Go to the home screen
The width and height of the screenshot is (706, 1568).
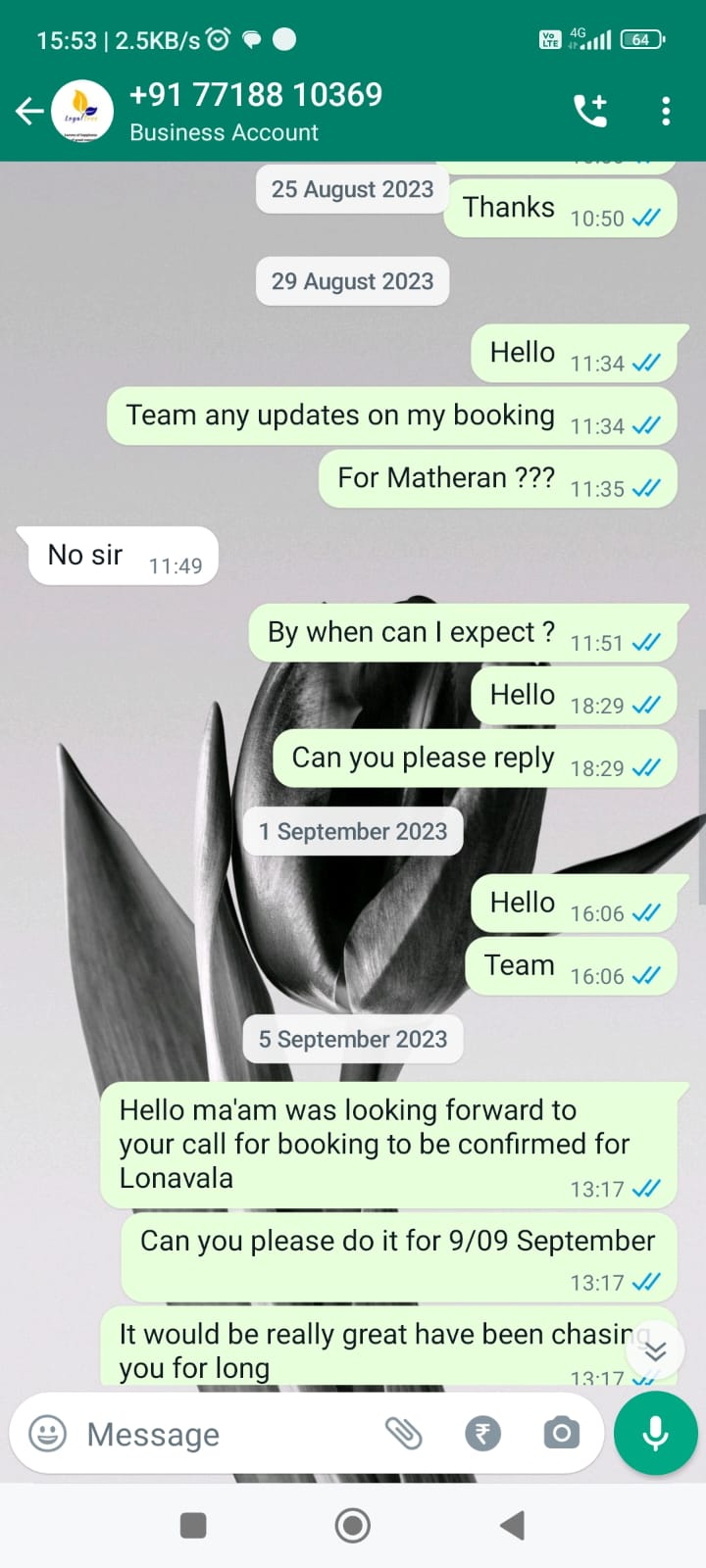353,1525
